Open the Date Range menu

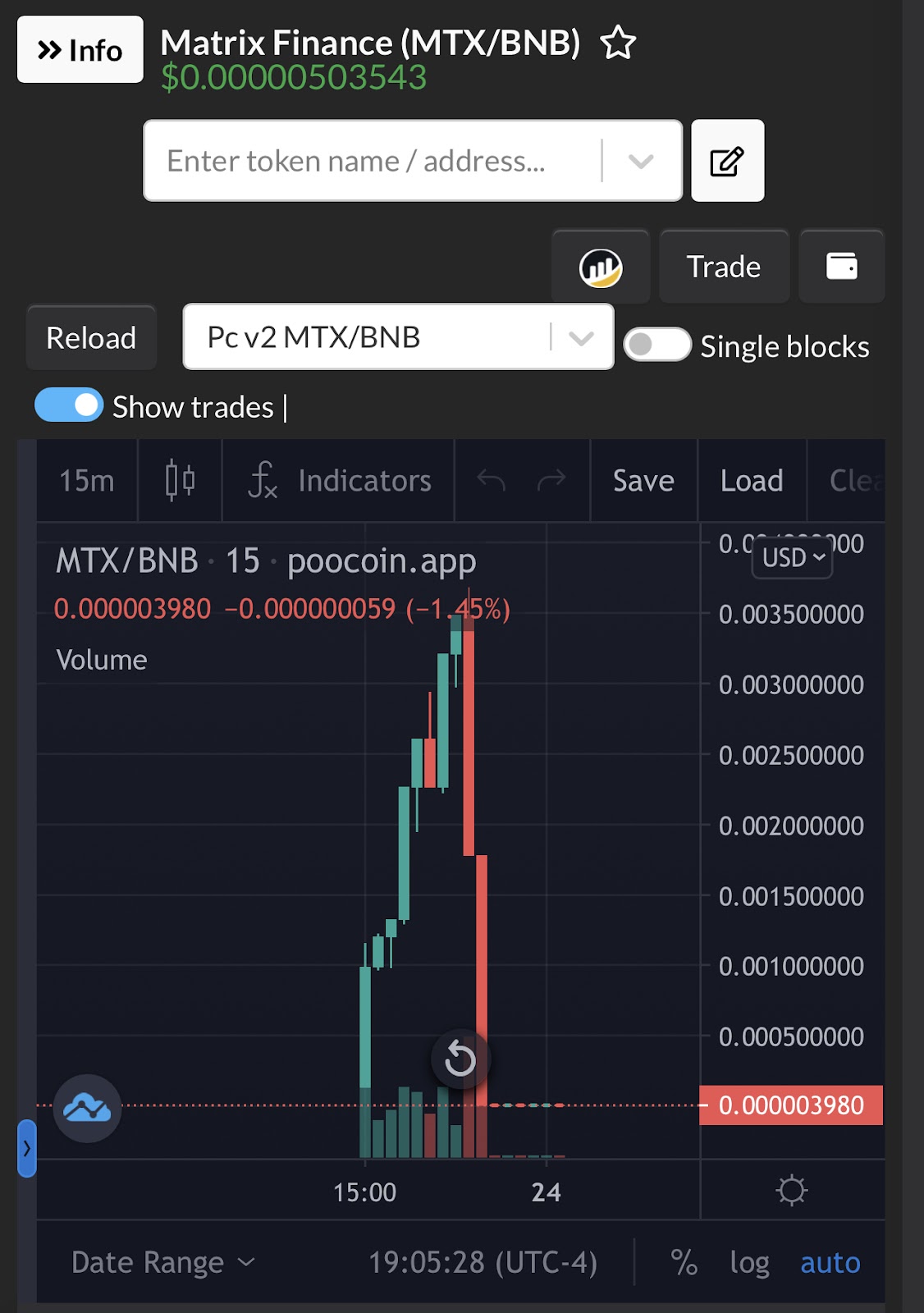click(163, 1262)
